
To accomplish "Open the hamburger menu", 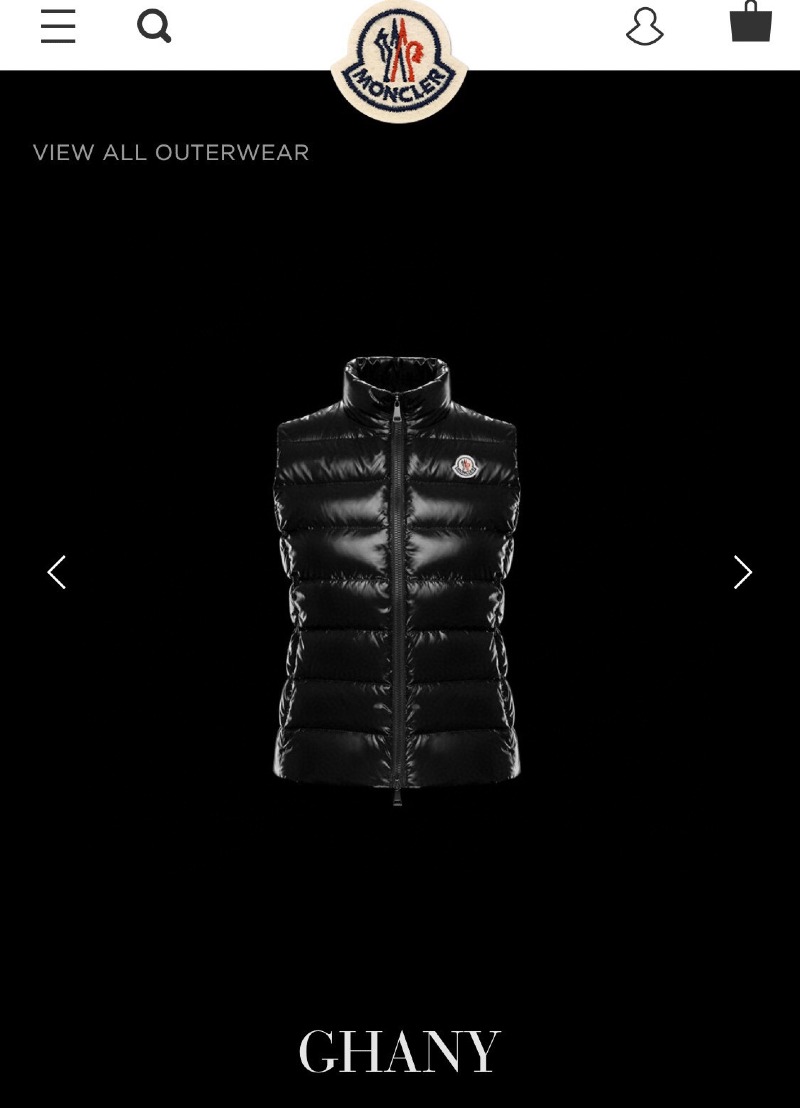I will tap(58, 26).
